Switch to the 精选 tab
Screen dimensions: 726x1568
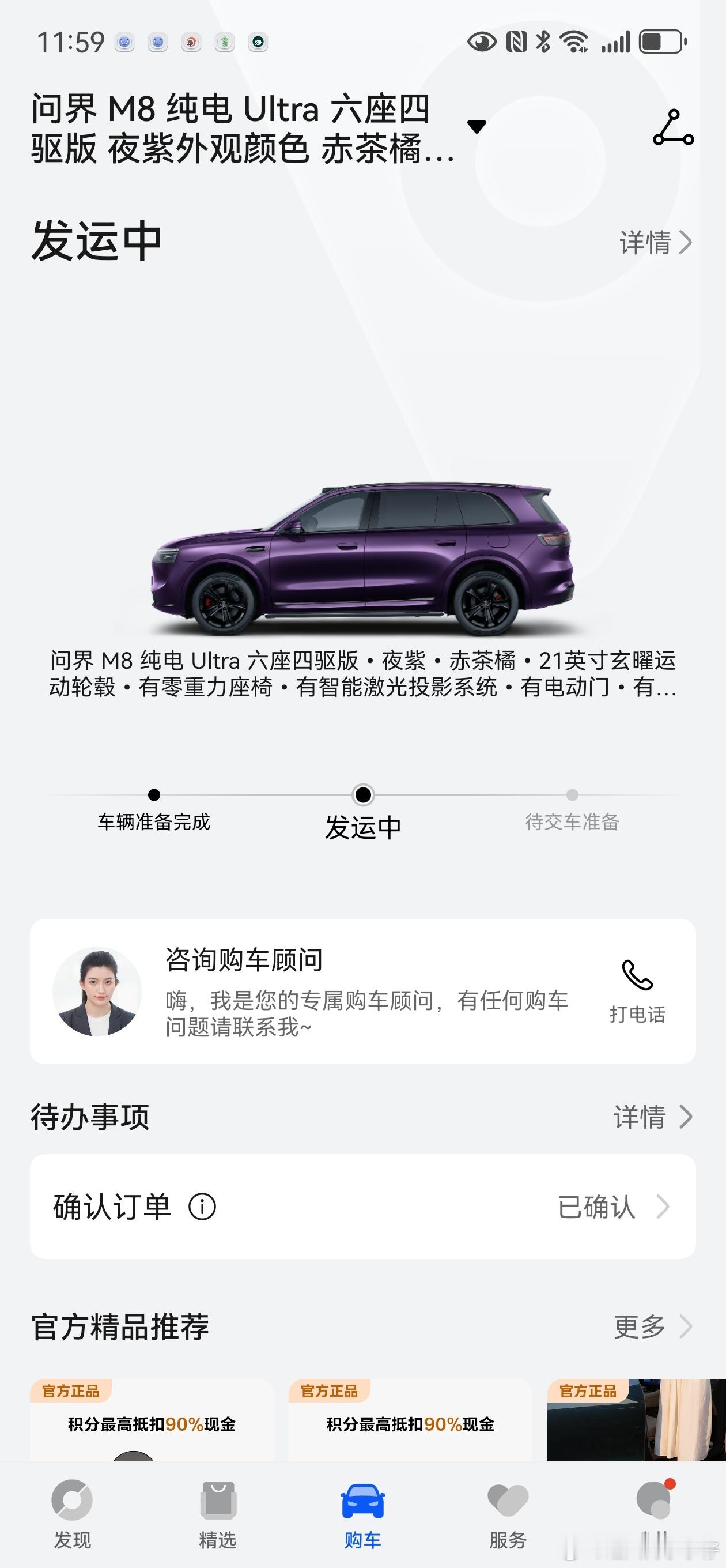(x=217, y=1514)
